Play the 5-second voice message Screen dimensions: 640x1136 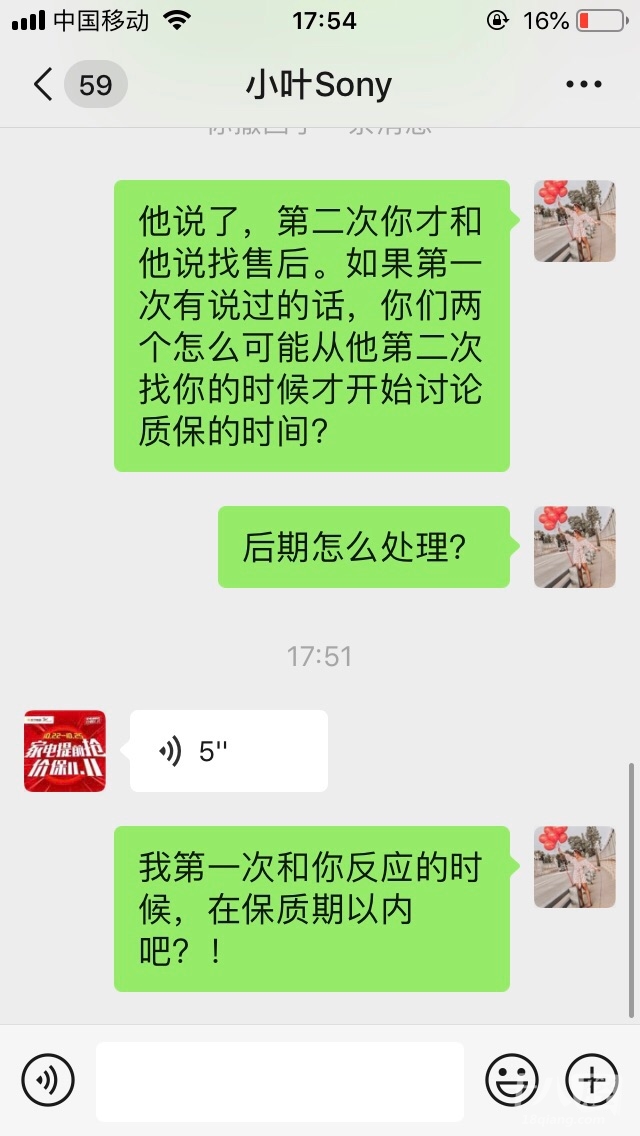click(x=228, y=751)
